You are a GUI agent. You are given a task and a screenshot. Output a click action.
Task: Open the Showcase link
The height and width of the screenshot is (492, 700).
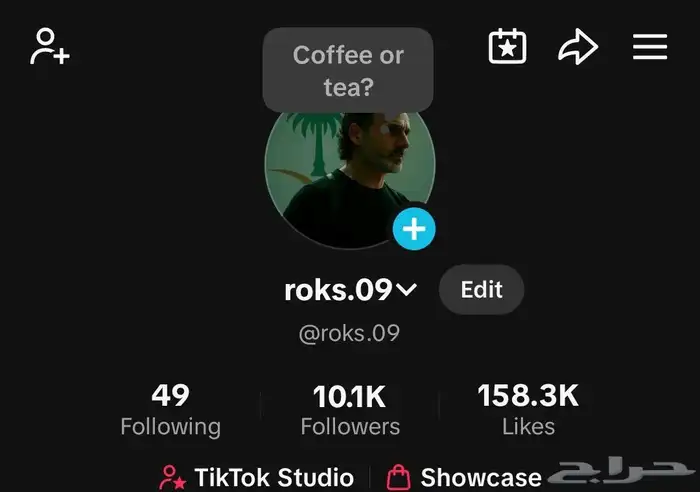tap(468, 477)
